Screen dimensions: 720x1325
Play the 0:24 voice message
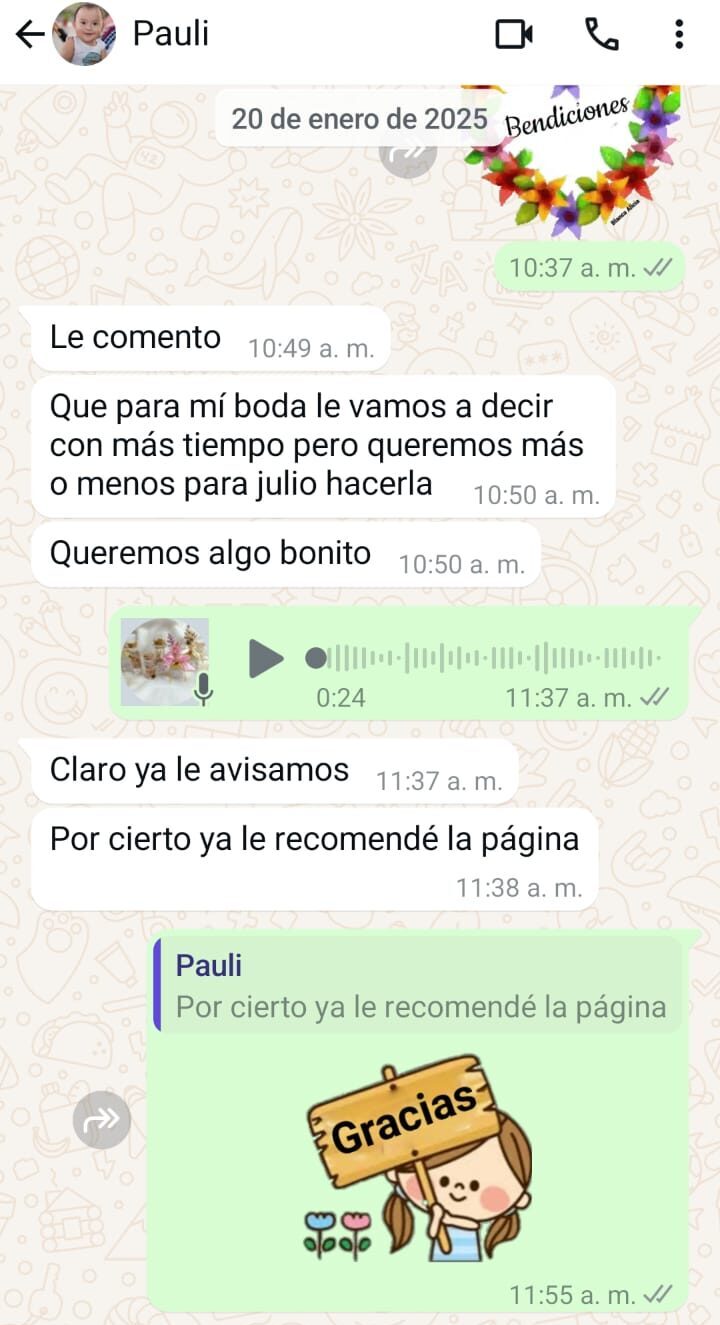[x=265, y=658]
